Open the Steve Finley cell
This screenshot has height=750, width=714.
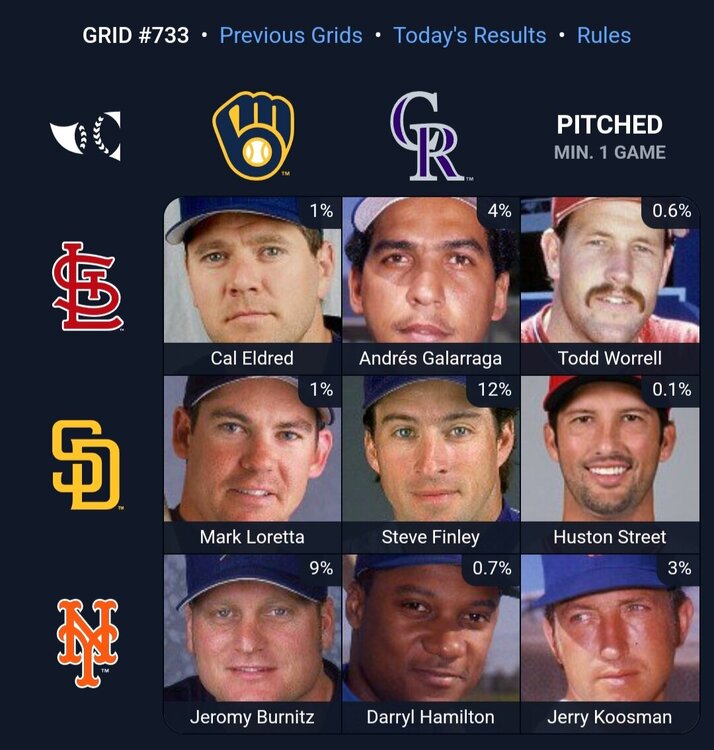[x=430, y=464]
